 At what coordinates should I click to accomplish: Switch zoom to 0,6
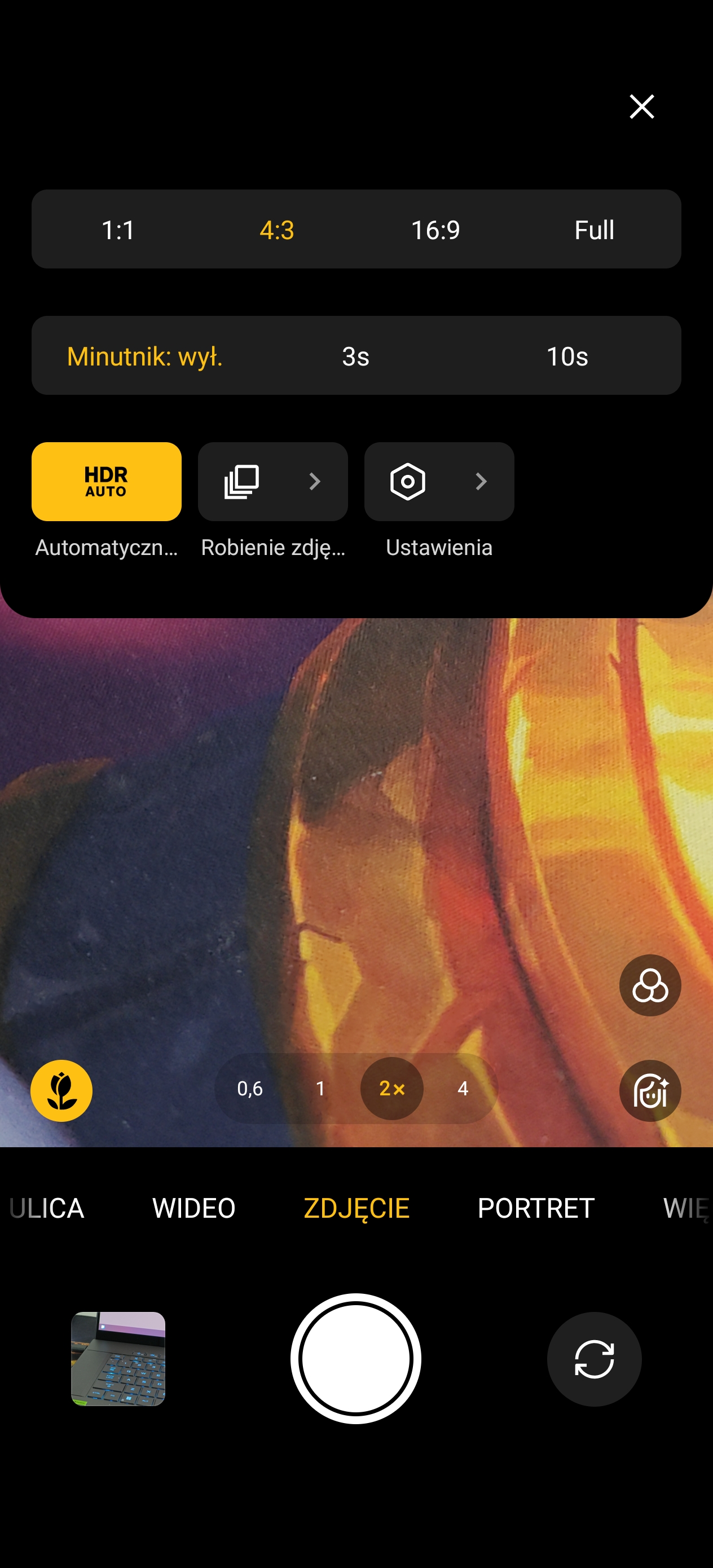point(250,1089)
